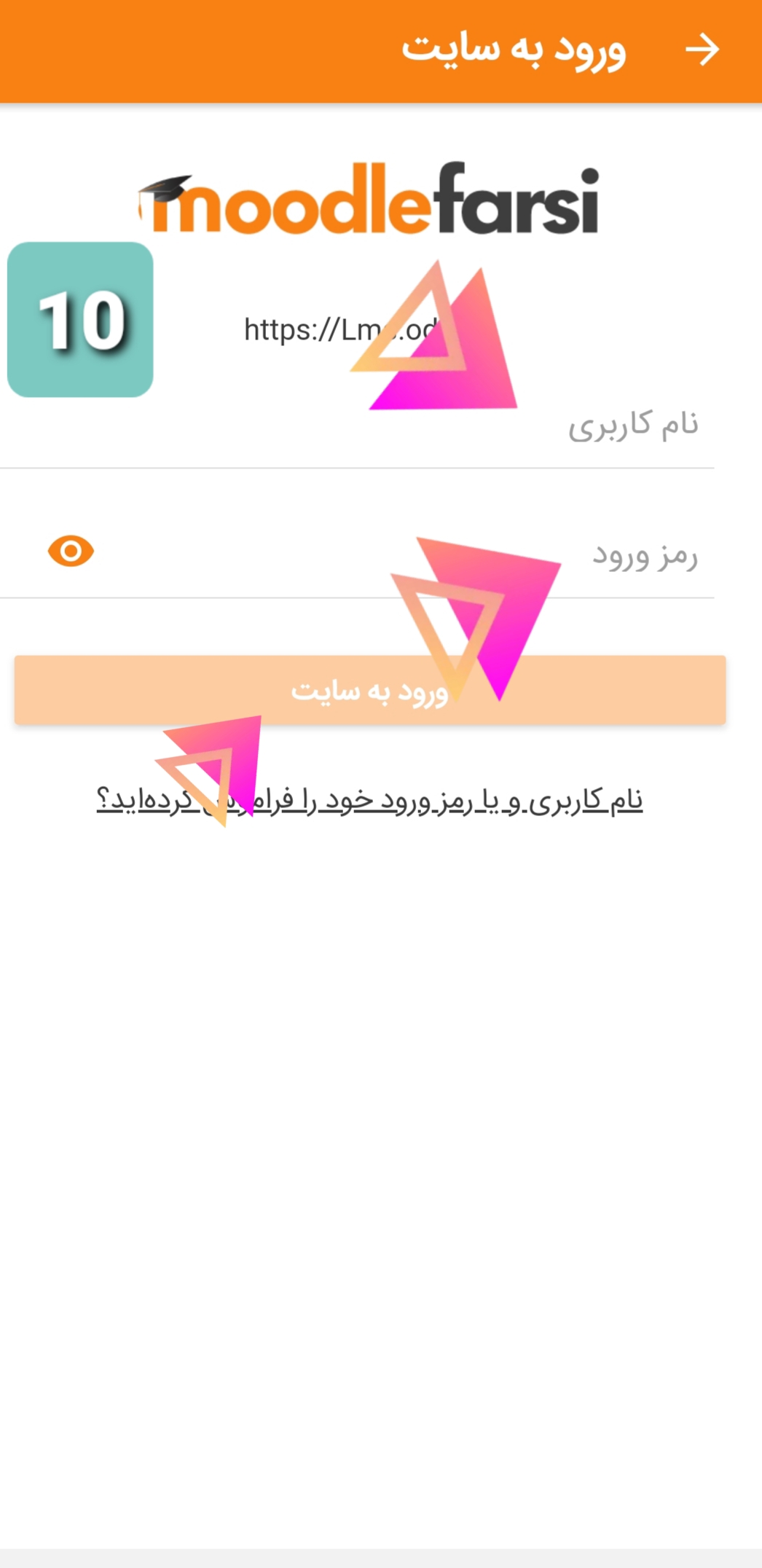Tap the back arrow in the header
Viewport: 762px width, 1568px height.
point(702,50)
